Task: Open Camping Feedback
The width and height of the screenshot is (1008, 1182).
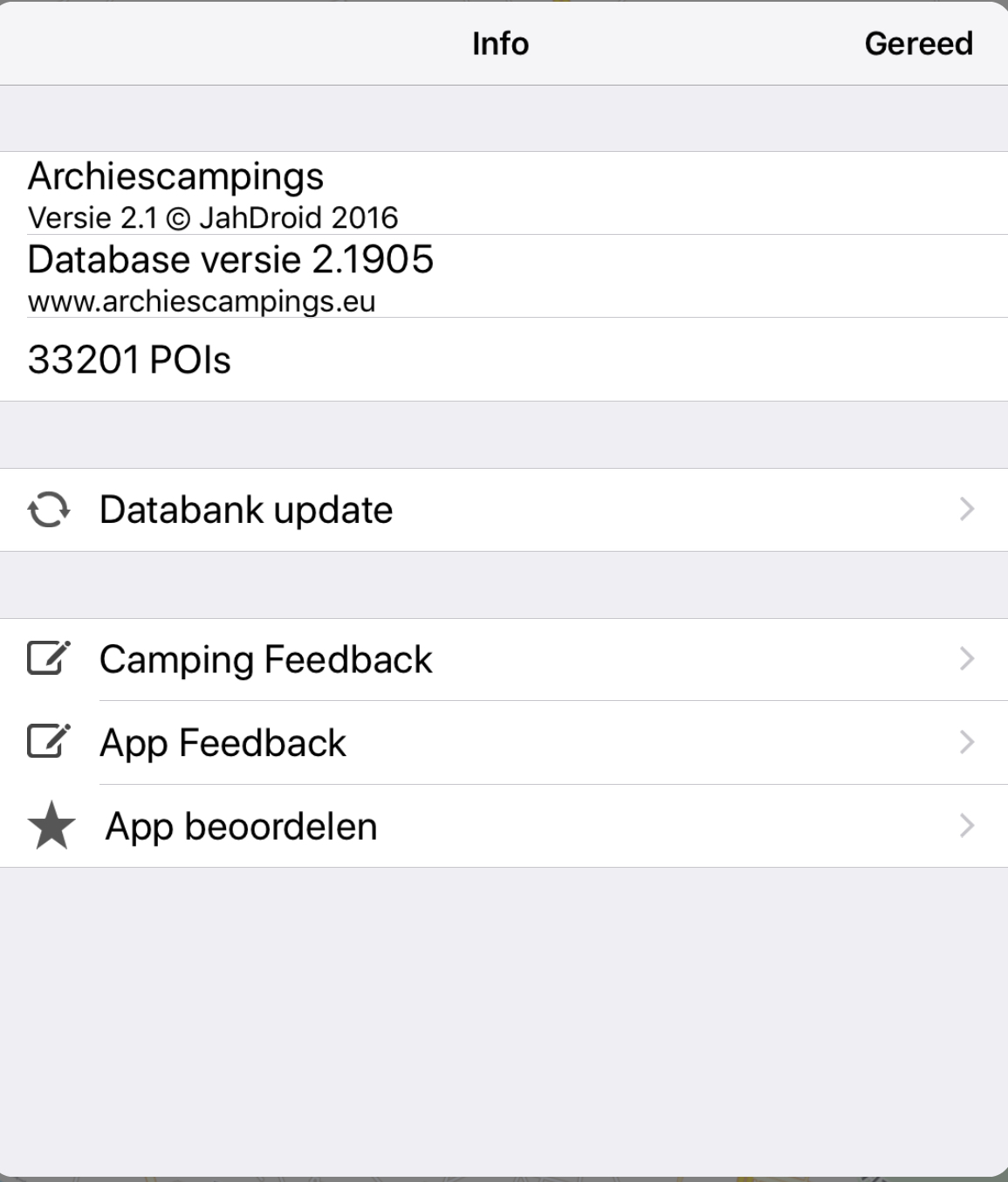Action: [504, 659]
